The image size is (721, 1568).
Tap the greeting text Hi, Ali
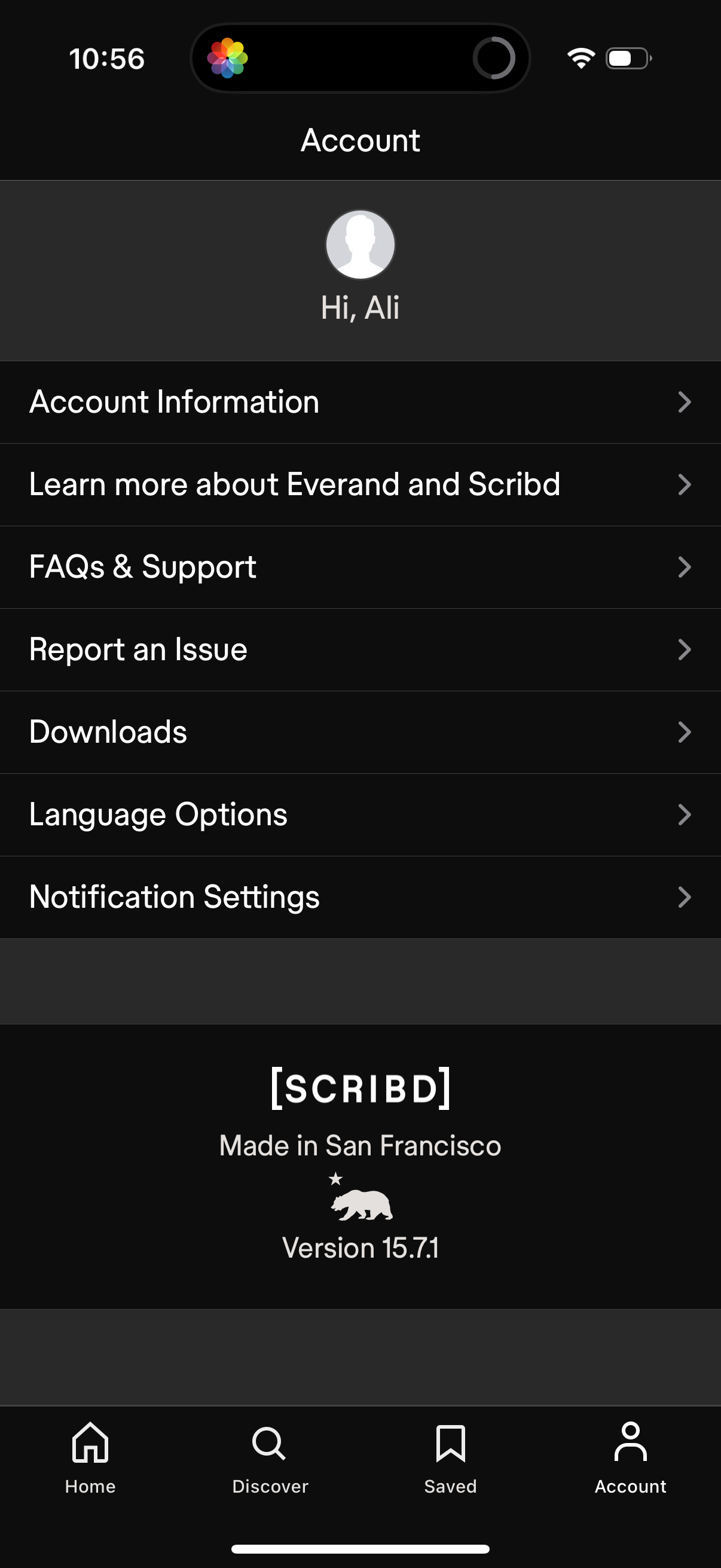[x=360, y=308]
